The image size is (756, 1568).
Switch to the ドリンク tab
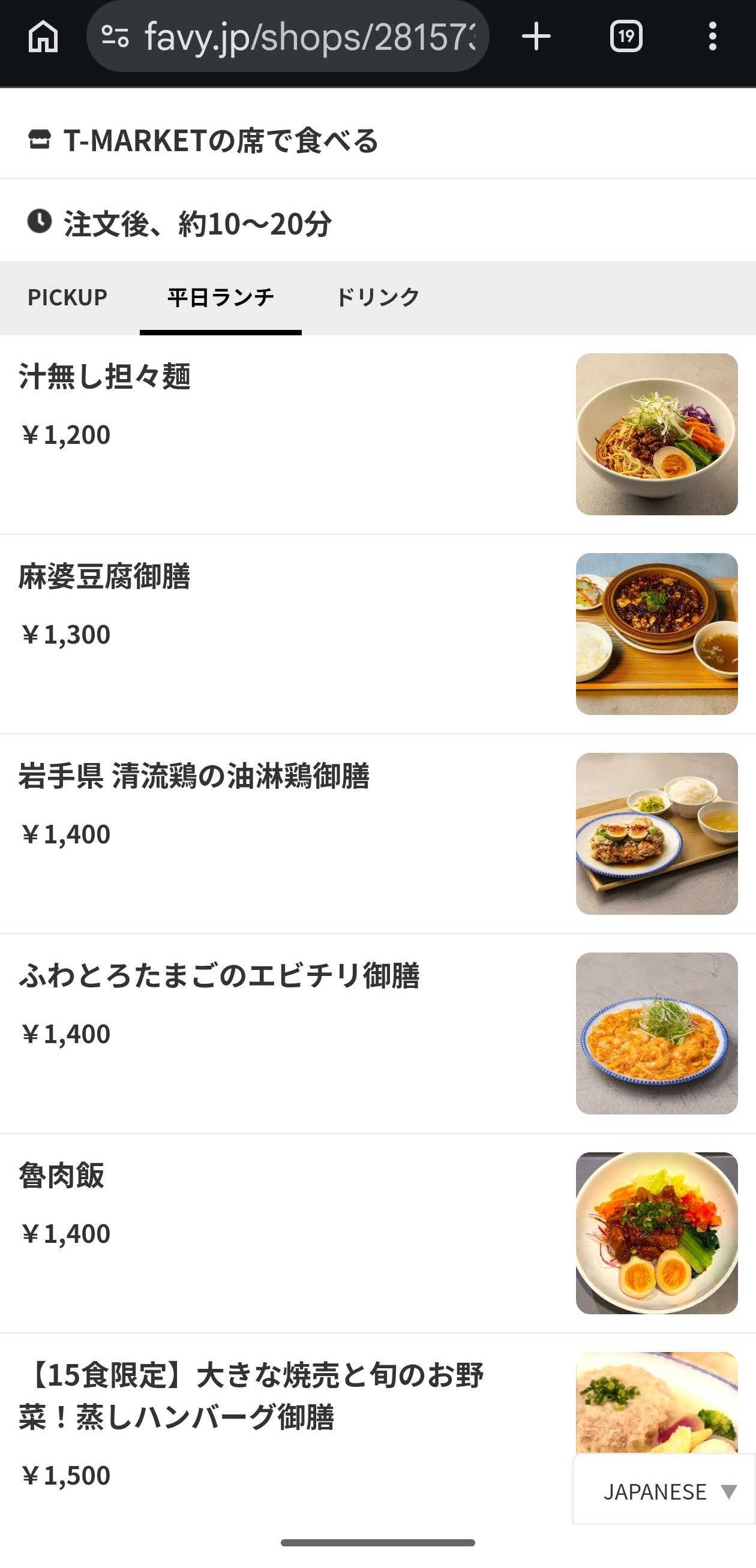tap(377, 298)
